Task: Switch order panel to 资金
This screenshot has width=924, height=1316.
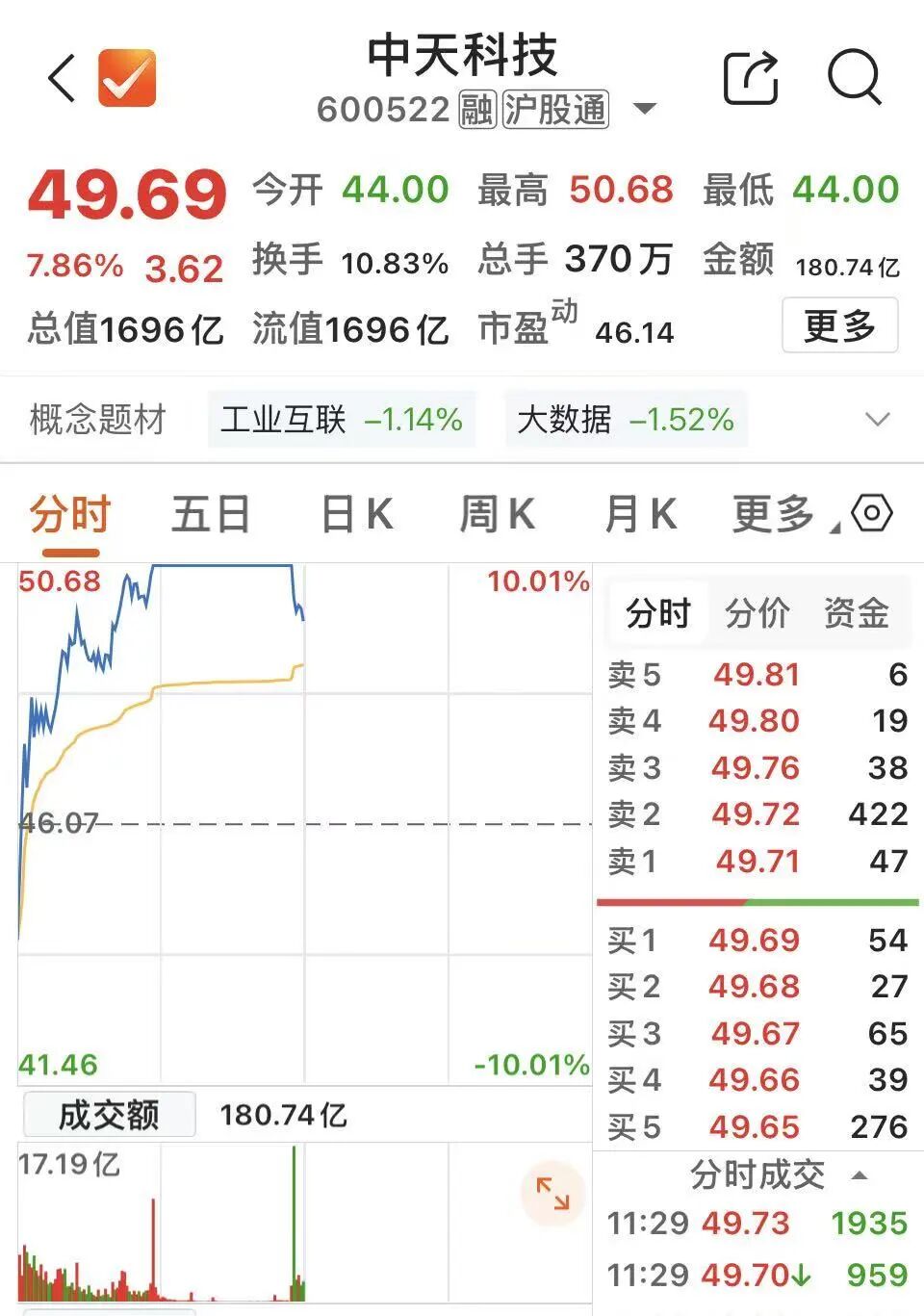Action: pos(856,613)
